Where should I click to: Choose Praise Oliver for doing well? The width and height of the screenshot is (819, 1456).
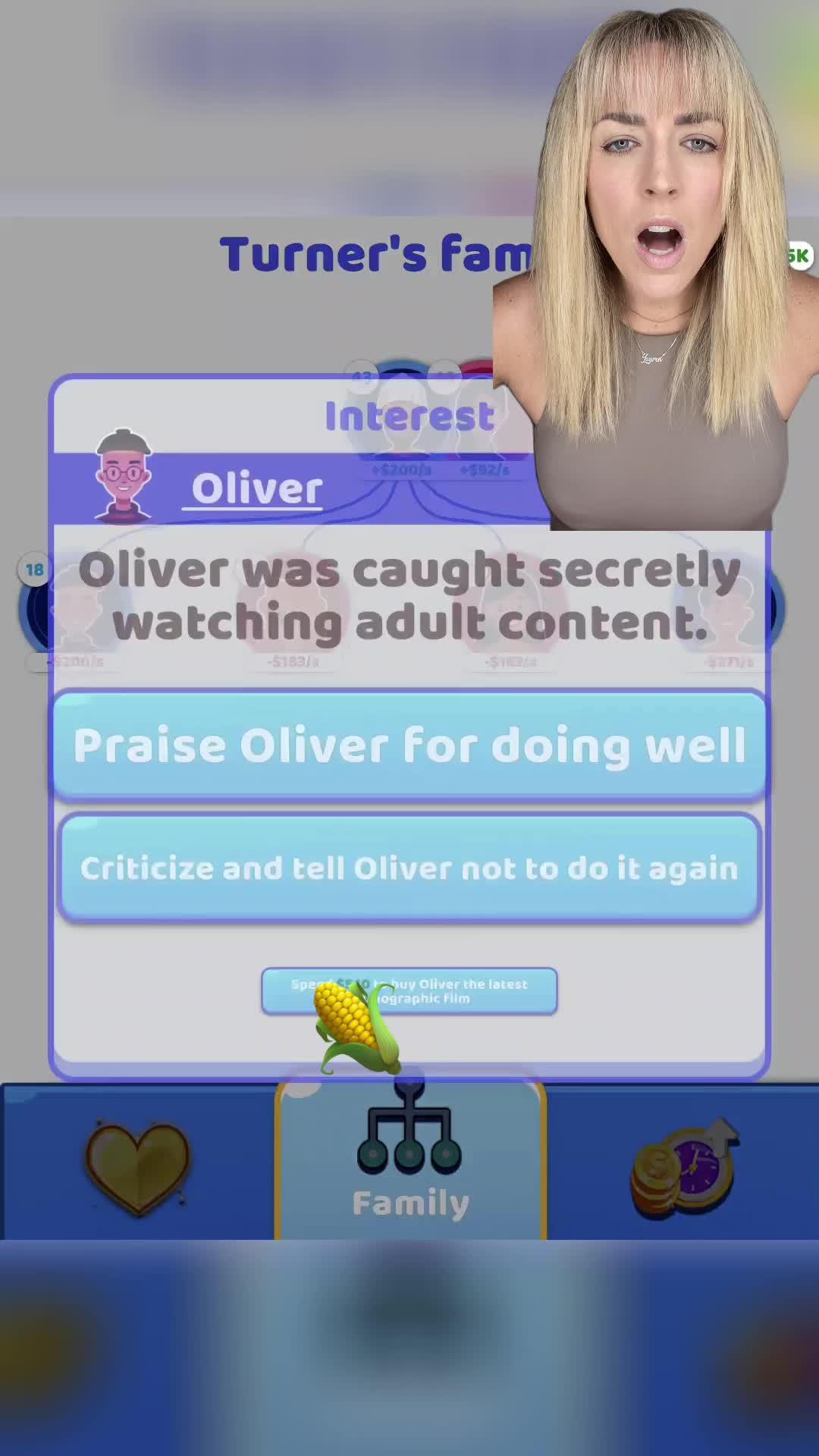(x=409, y=745)
